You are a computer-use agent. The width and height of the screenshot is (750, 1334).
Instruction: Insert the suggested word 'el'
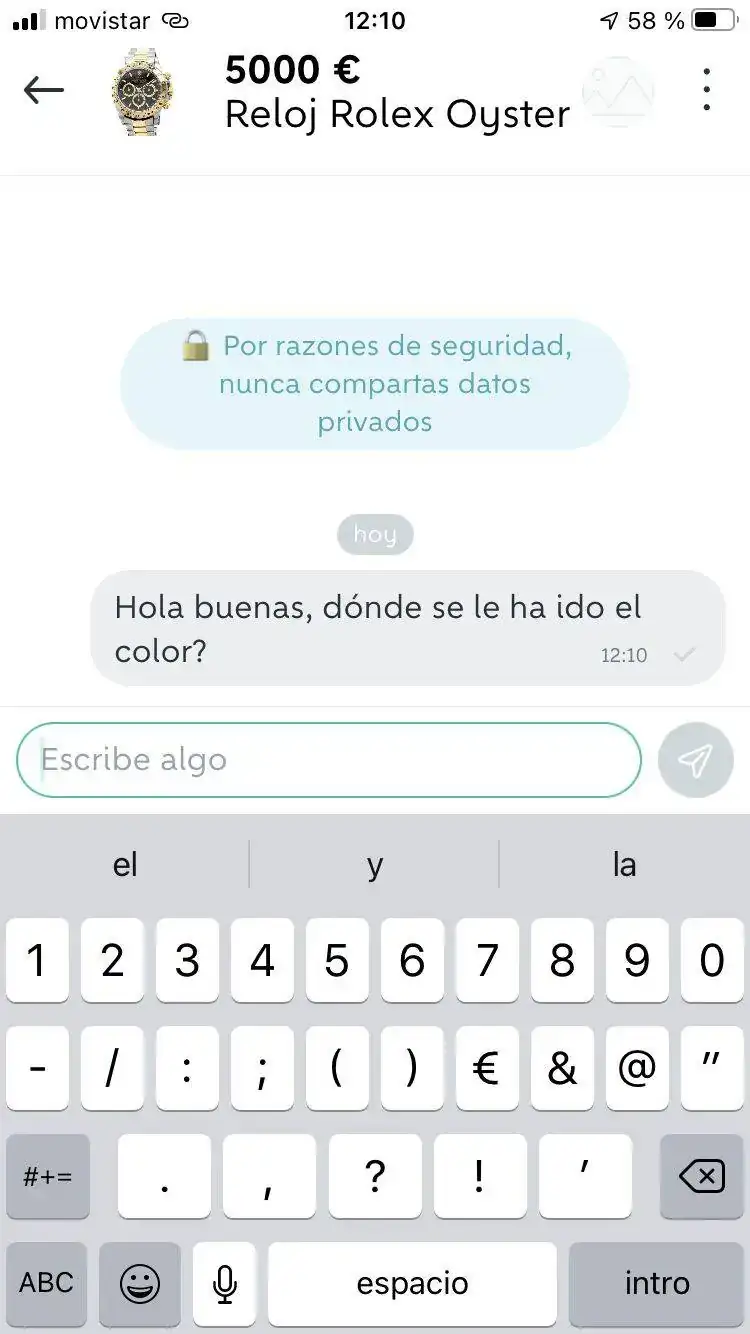(x=125, y=864)
